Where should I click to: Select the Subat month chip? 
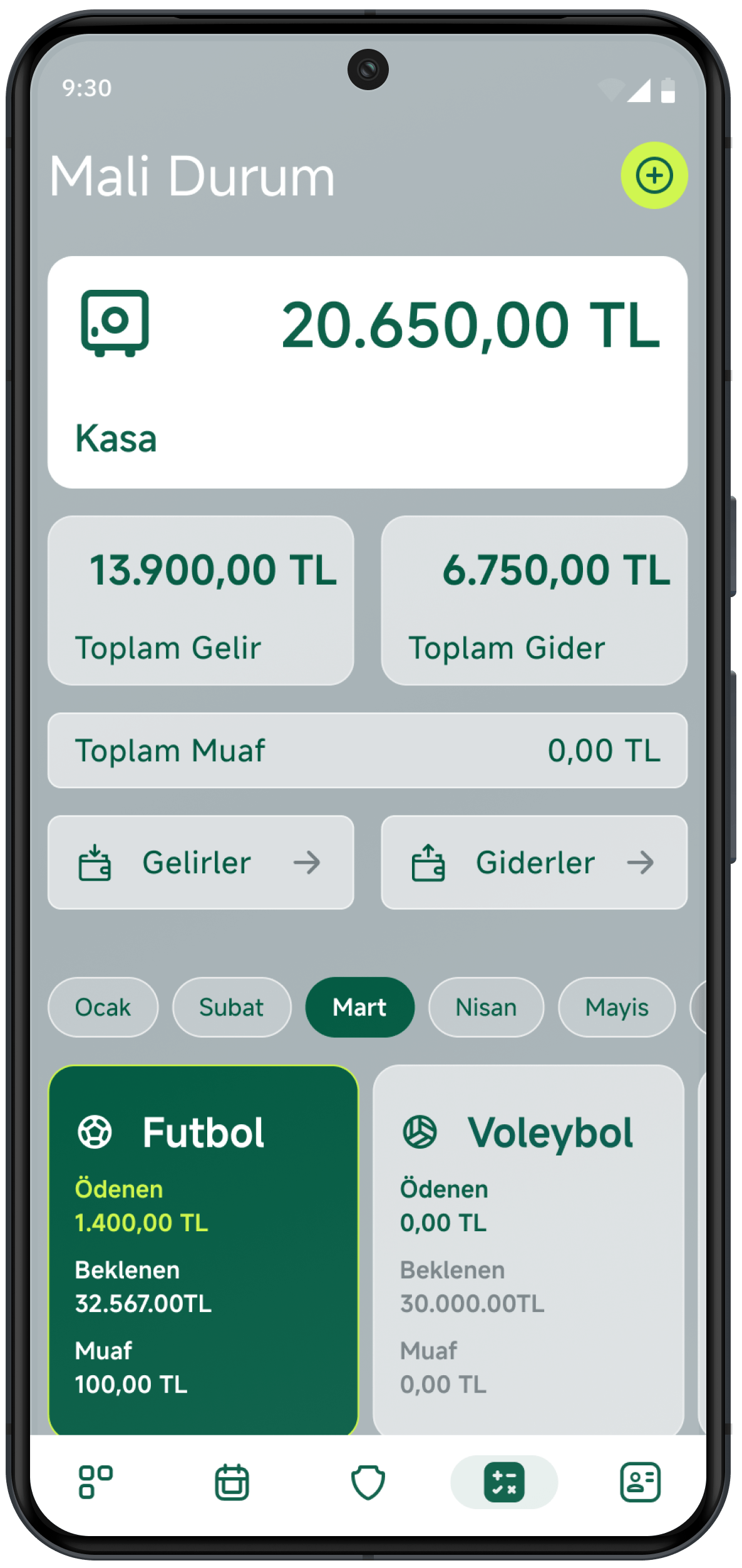tap(231, 1007)
